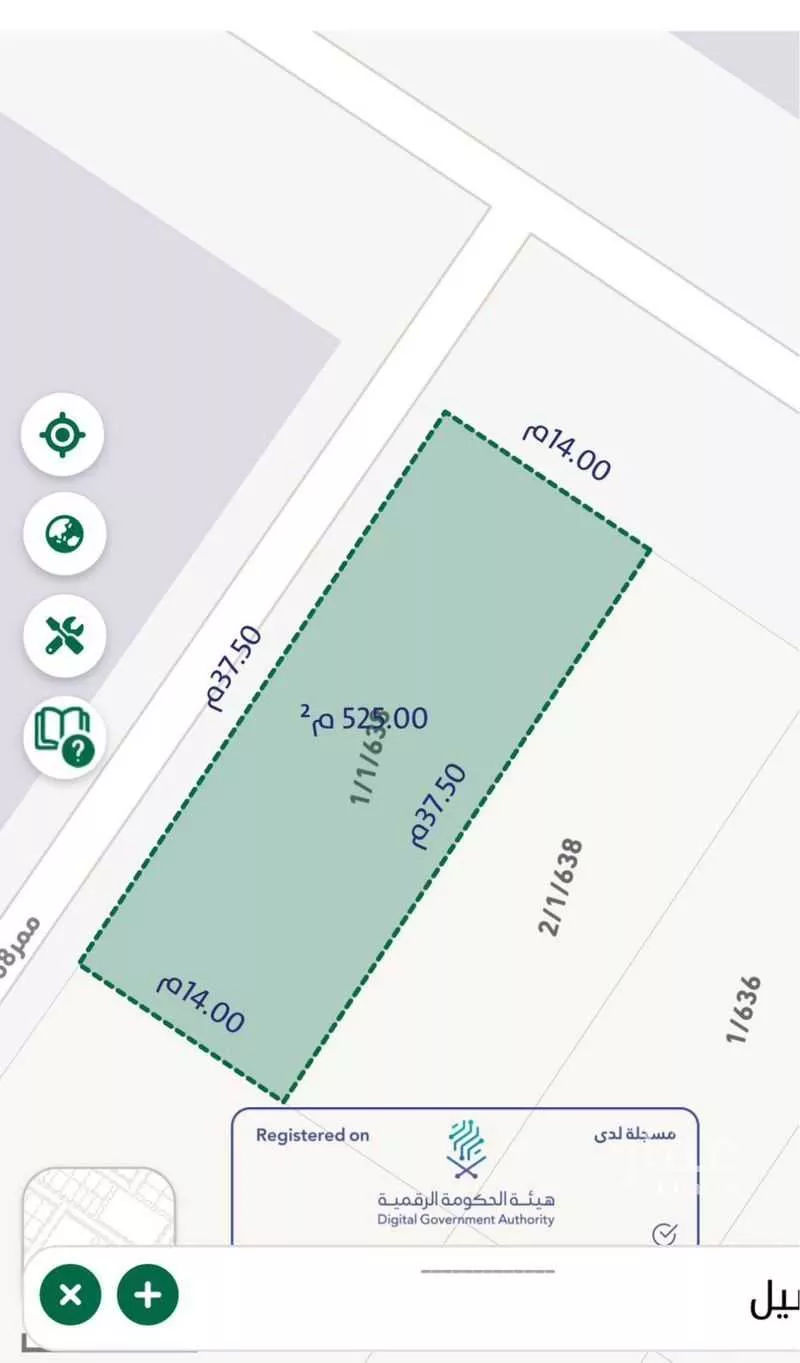Tap the green plus button

coord(148,1295)
